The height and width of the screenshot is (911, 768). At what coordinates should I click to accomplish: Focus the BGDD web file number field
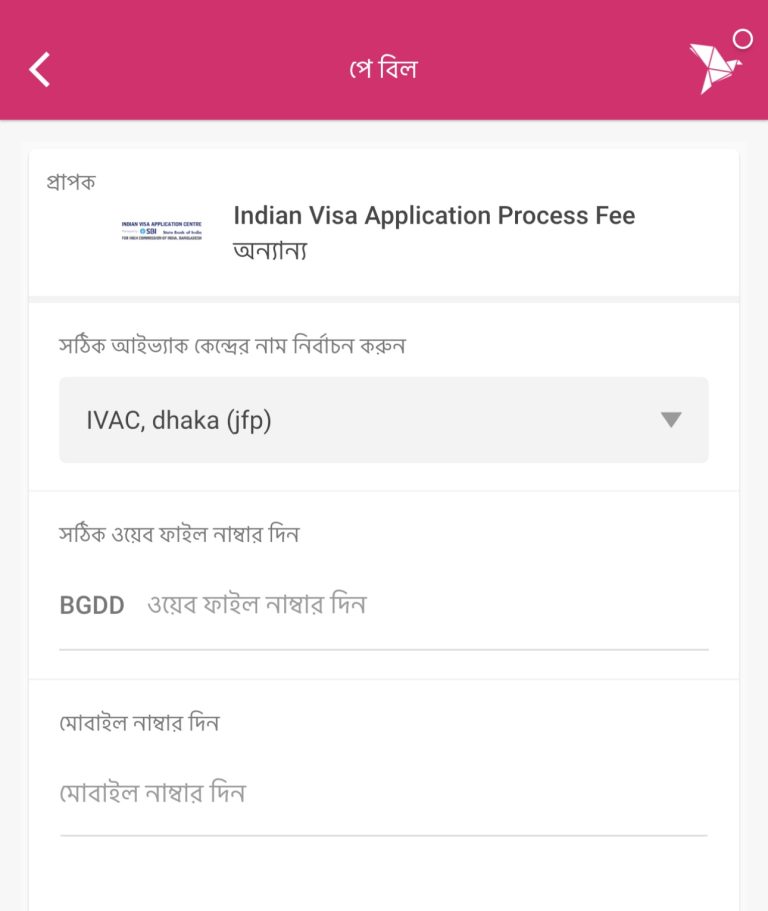(420, 605)
